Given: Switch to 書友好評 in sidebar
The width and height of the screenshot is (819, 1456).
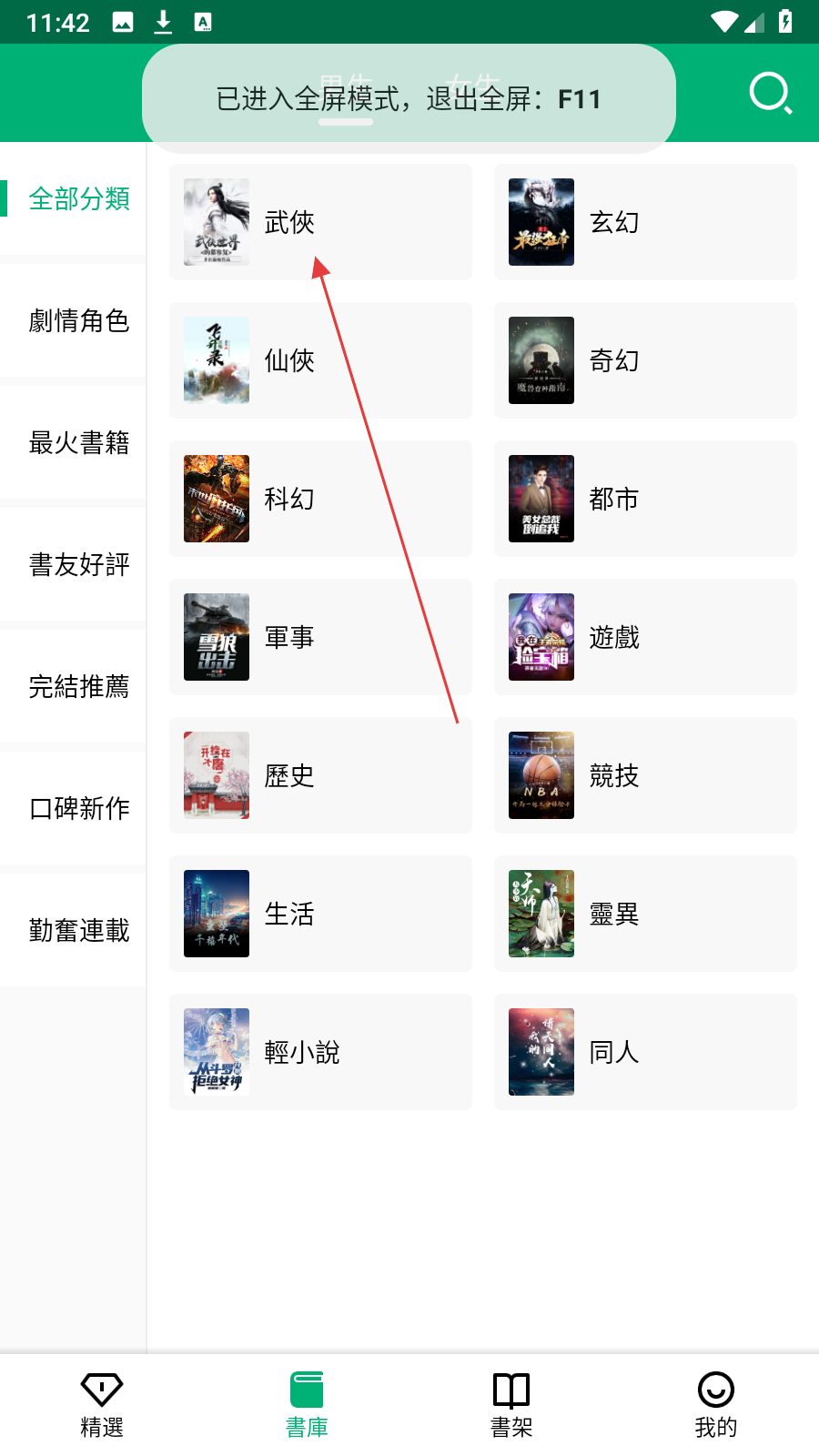Looking at the screenshot, I should (78, 564).
